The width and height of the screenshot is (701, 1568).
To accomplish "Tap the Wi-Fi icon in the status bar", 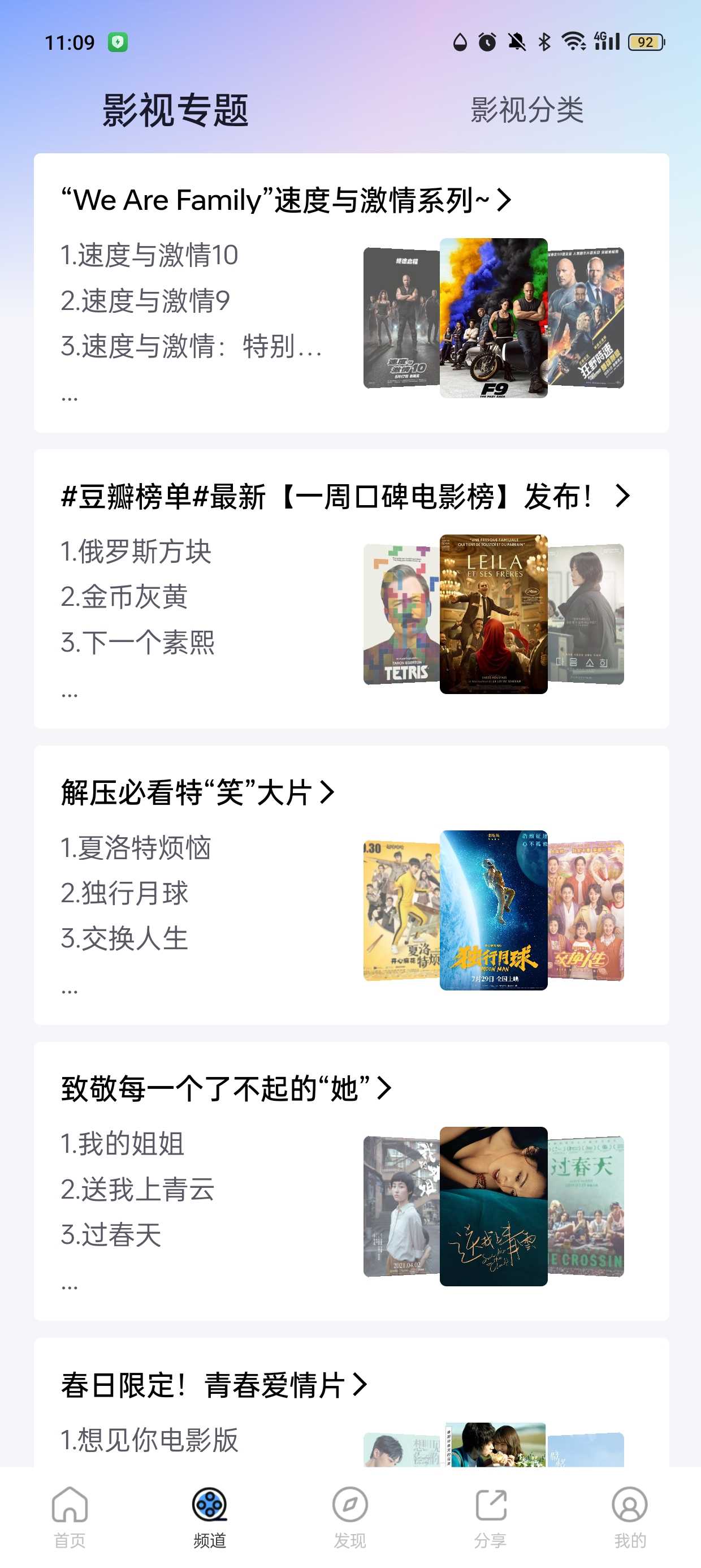I will (x=573, y=42).
